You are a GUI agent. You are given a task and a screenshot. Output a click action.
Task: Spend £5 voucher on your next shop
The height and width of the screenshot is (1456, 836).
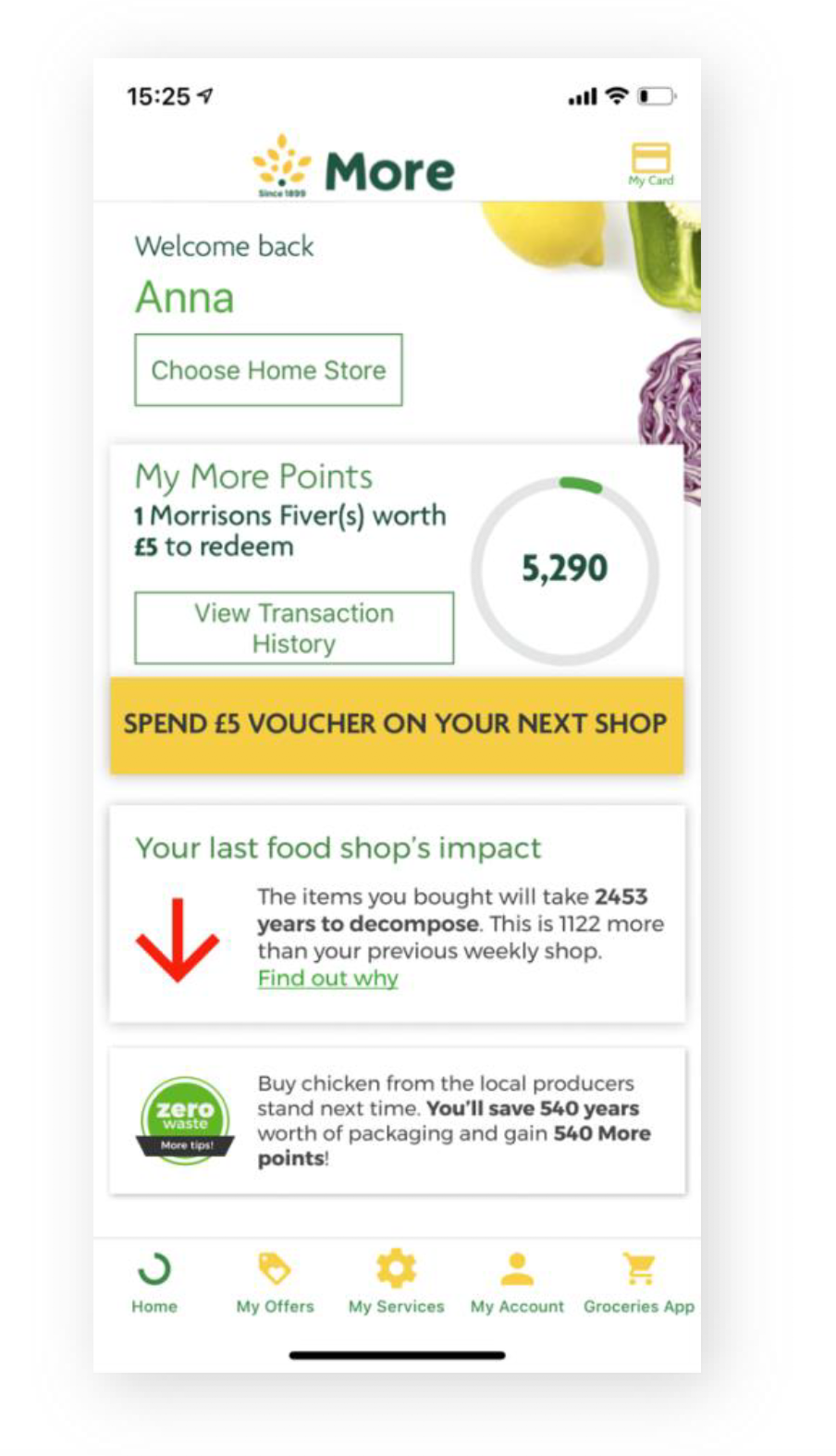click(x=397, y=724)
